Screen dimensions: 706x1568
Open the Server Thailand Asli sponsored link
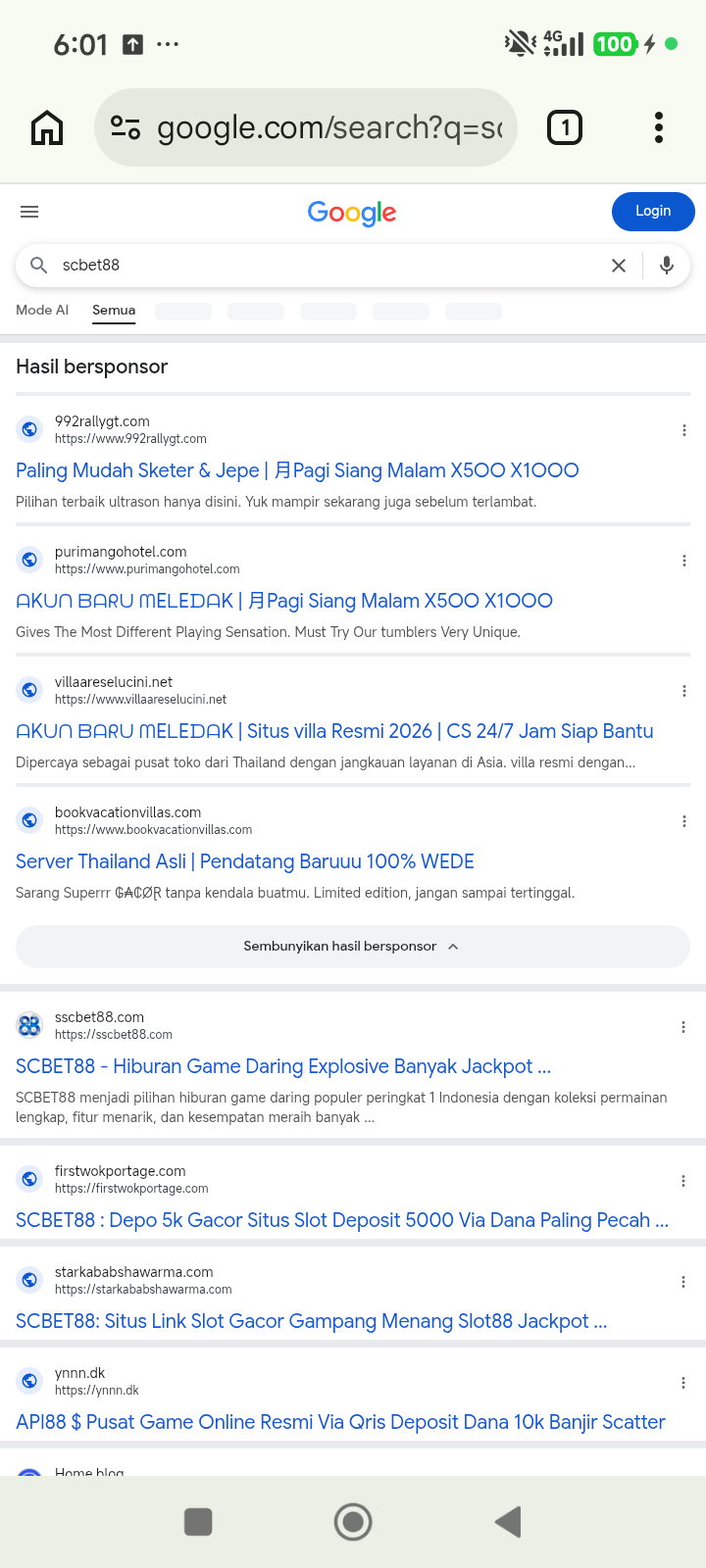click(x=245, y=861)
